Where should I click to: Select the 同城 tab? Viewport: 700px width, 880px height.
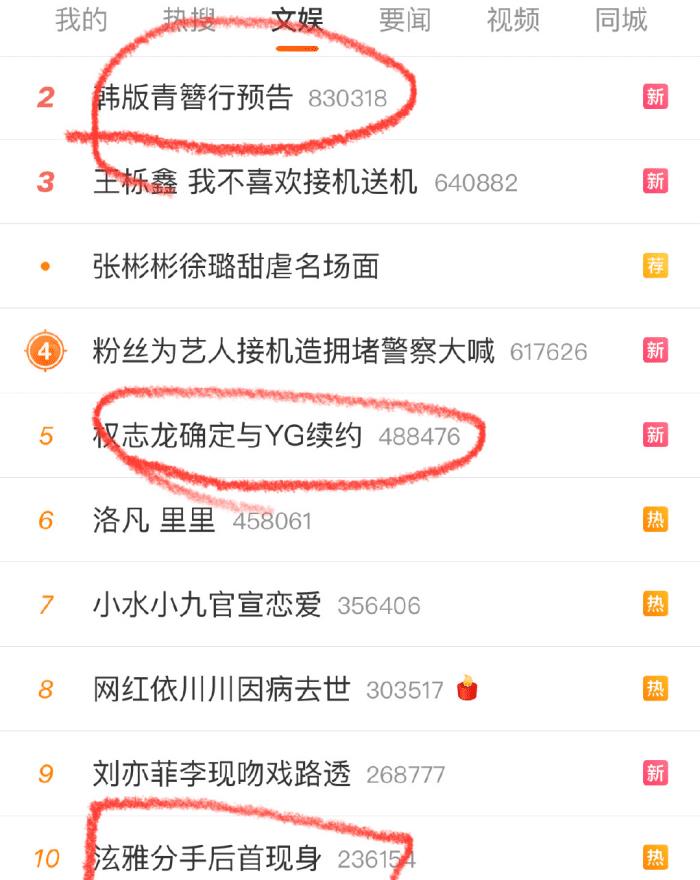[x=621, y=20]
